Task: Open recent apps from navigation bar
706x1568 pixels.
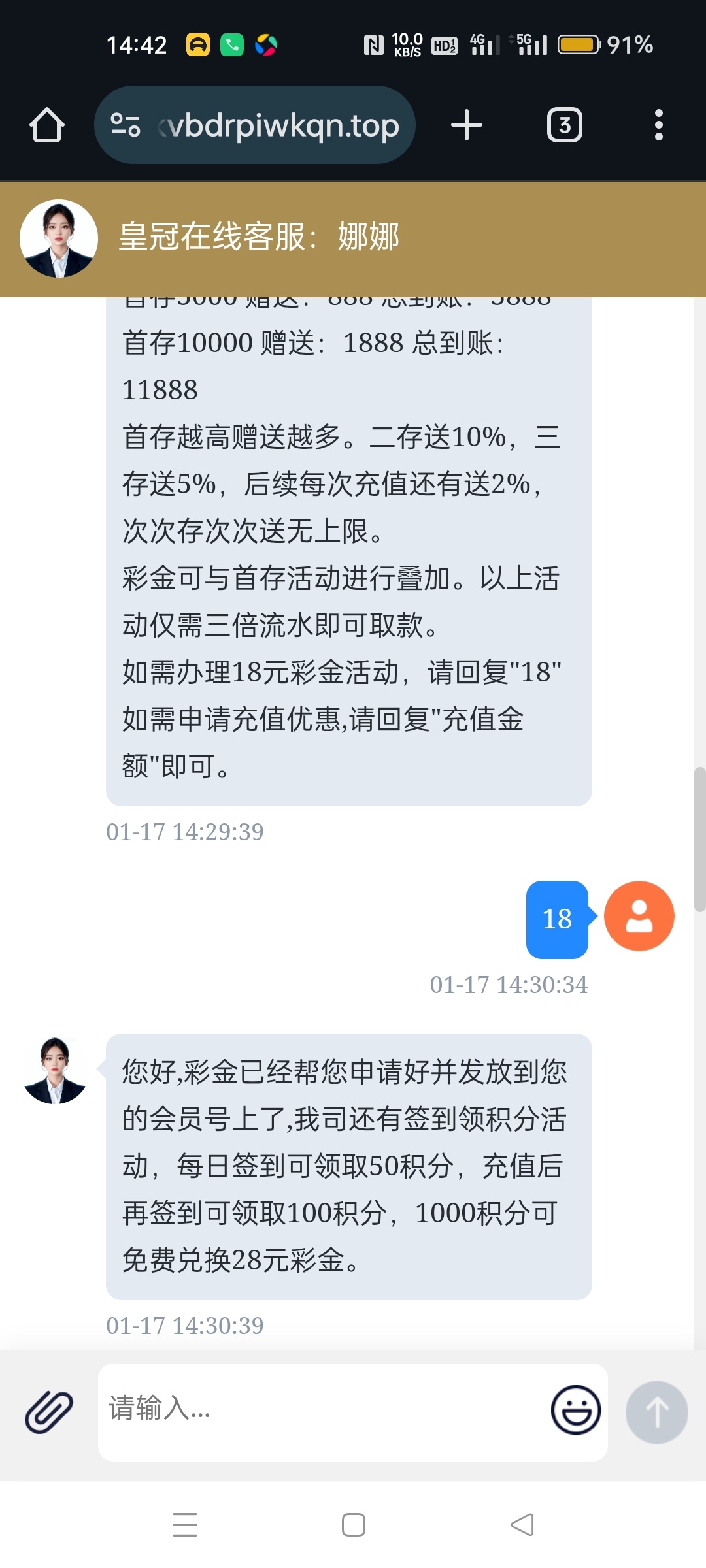Action: click(x=185, y=1524)
